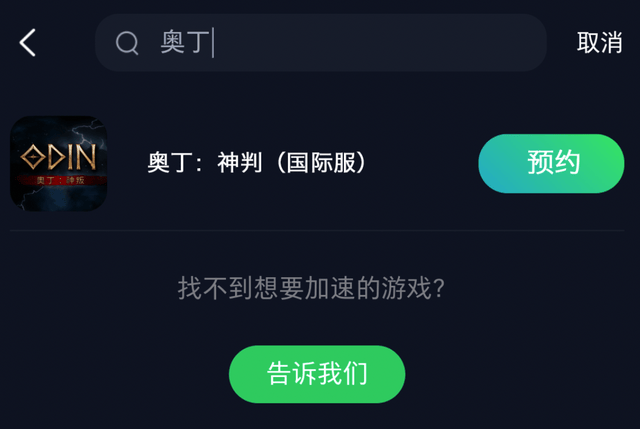The height and width of the screenshot is (429, 640).
Task: Go back using the arrow icon
Action: 28,43
